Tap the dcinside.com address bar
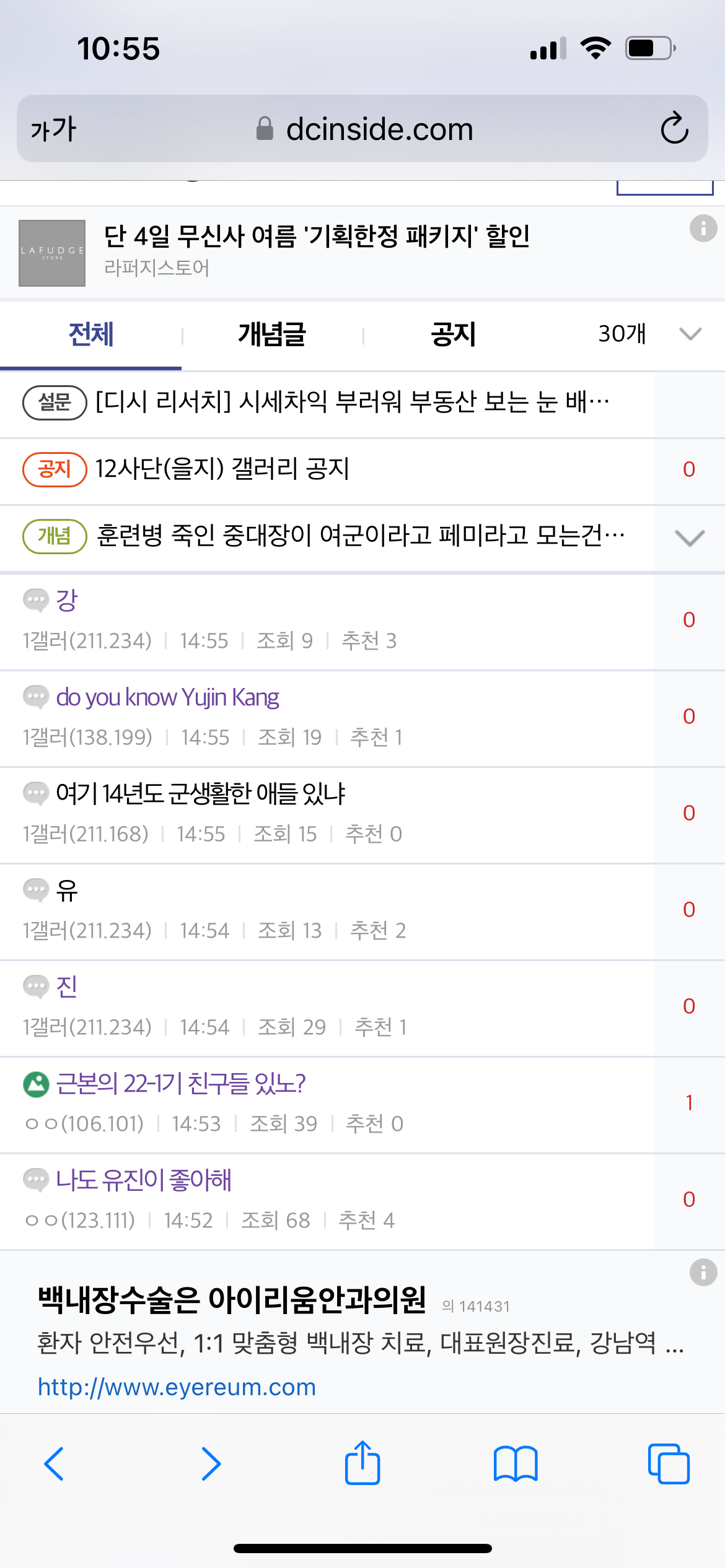Image resolution: width=725 pixels, height=1568 pixels. click(366, 129)
